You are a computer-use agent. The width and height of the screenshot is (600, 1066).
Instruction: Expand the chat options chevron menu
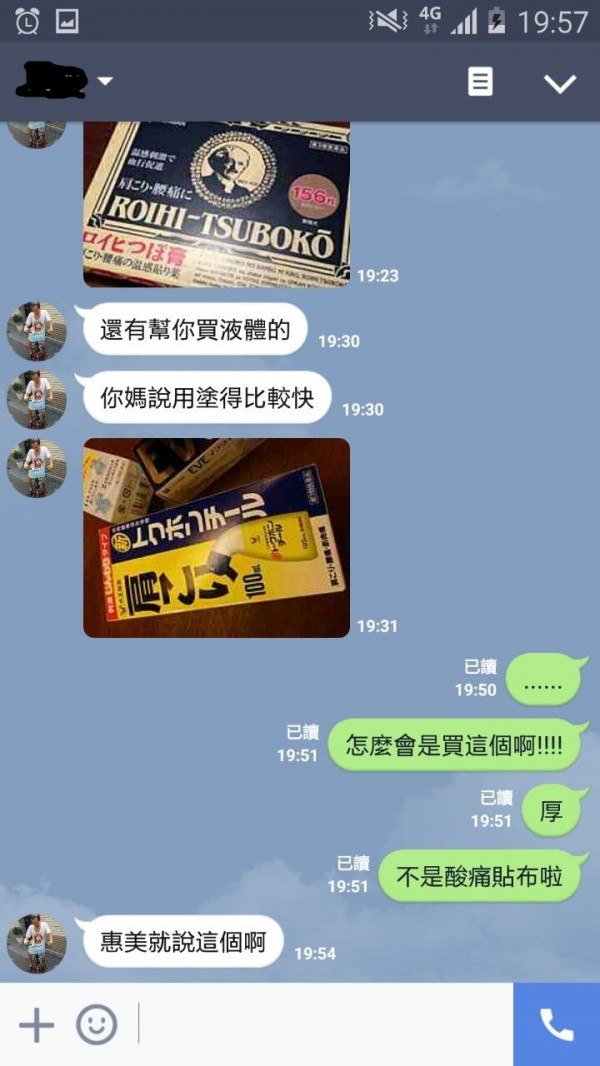(x=559, y=83)
